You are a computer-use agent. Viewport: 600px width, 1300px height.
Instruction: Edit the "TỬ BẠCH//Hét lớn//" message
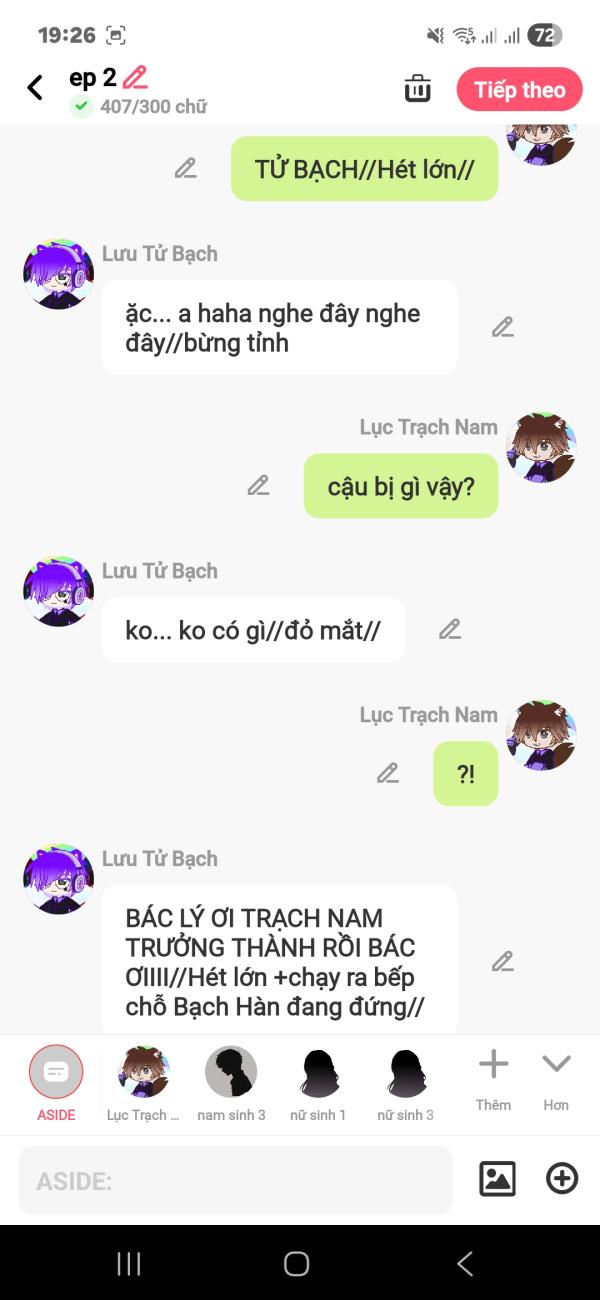186,168
